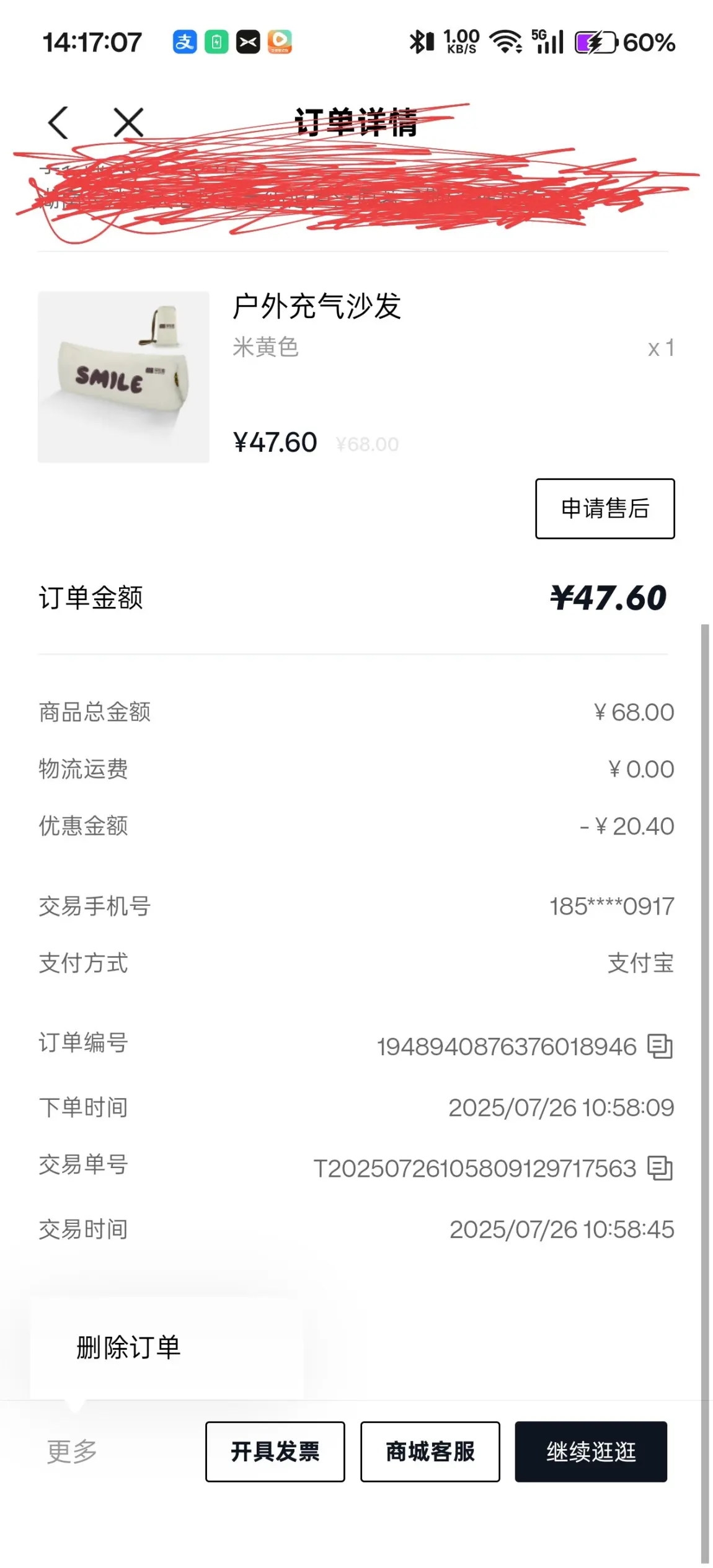Screen dimensions: 713x1568
Task: Go back with the left arrow
Action: tap(58, 122)
